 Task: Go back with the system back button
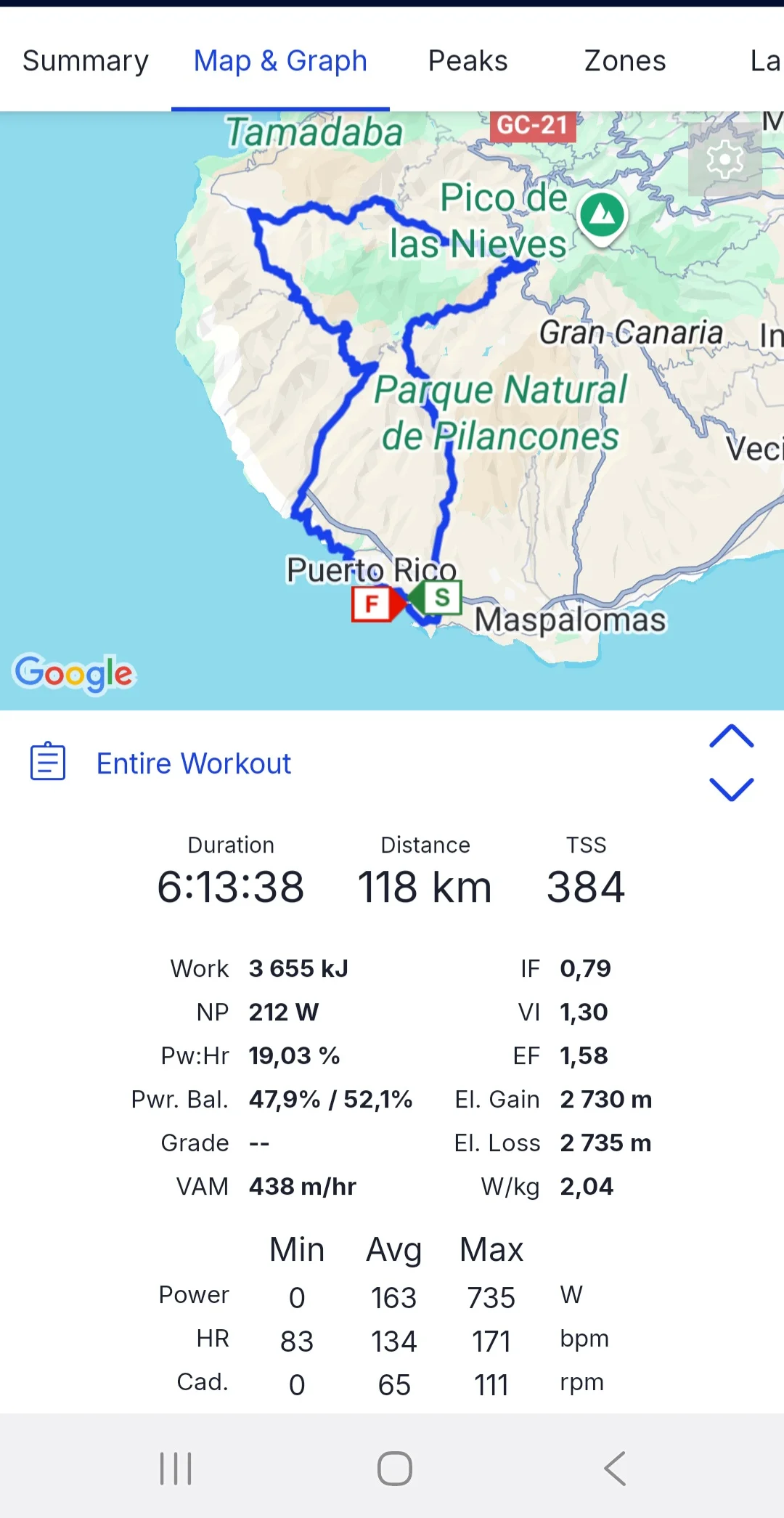point(615,1469)
